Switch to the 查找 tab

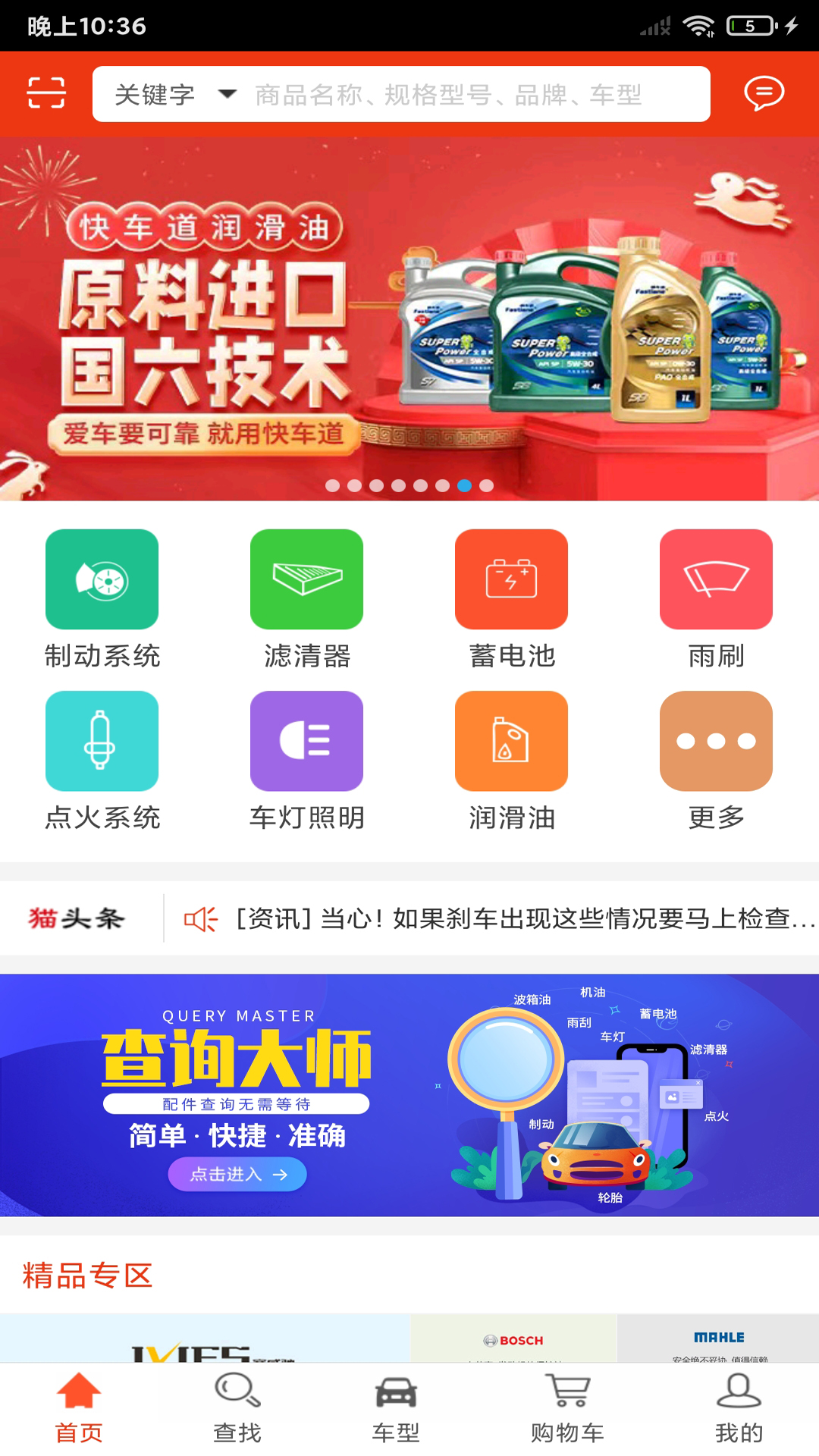click(x=237, y=1410)
